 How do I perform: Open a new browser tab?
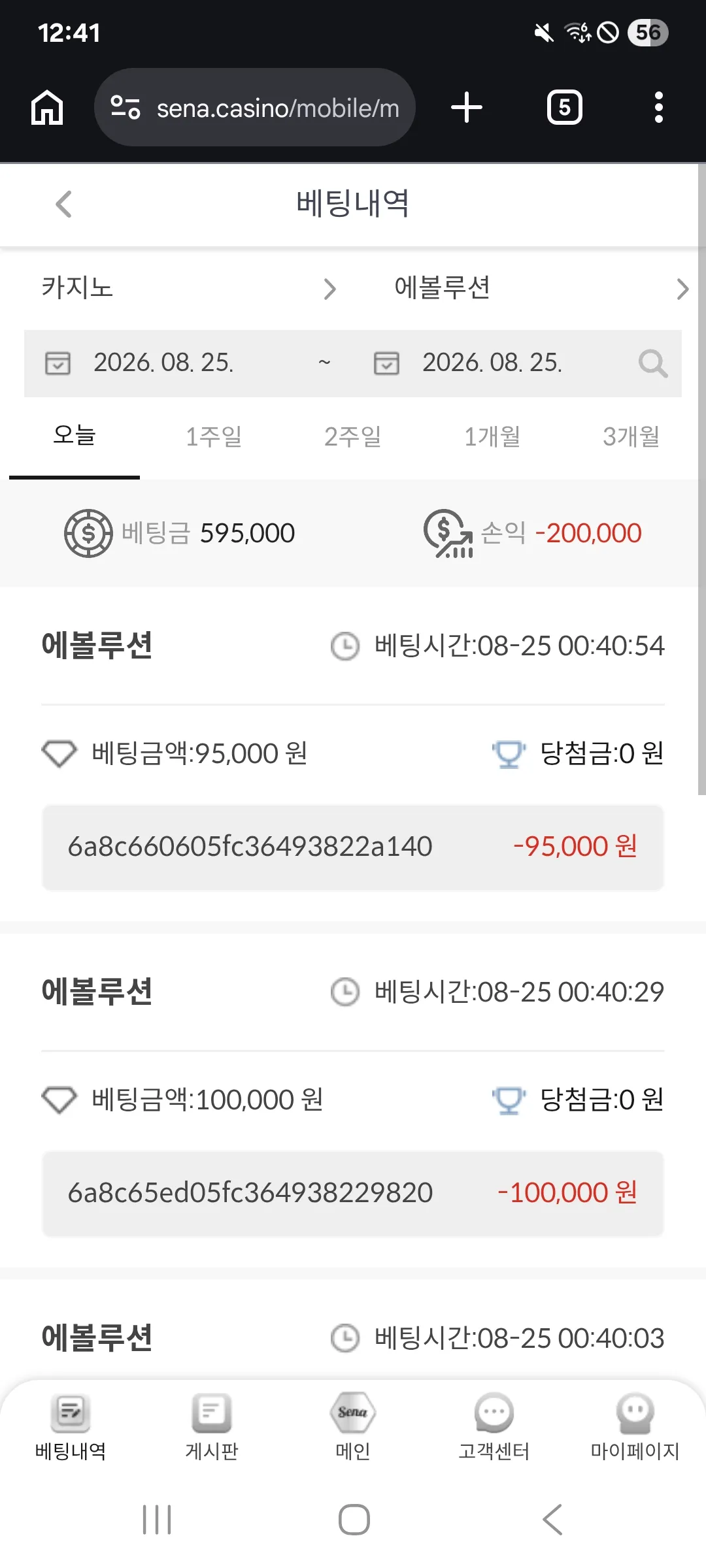tap(467, 108)
